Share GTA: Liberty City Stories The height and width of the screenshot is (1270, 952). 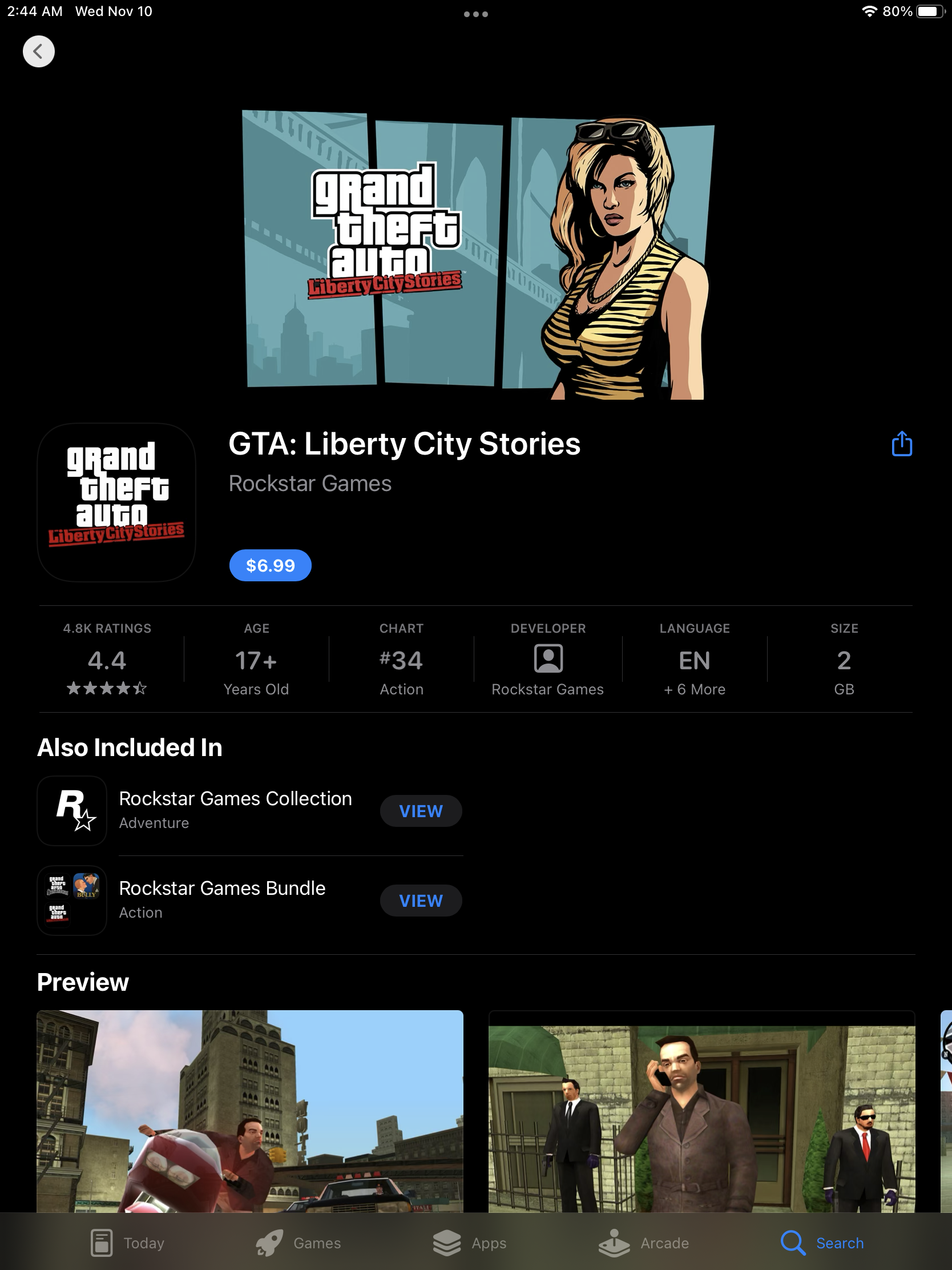coord(902,444)
